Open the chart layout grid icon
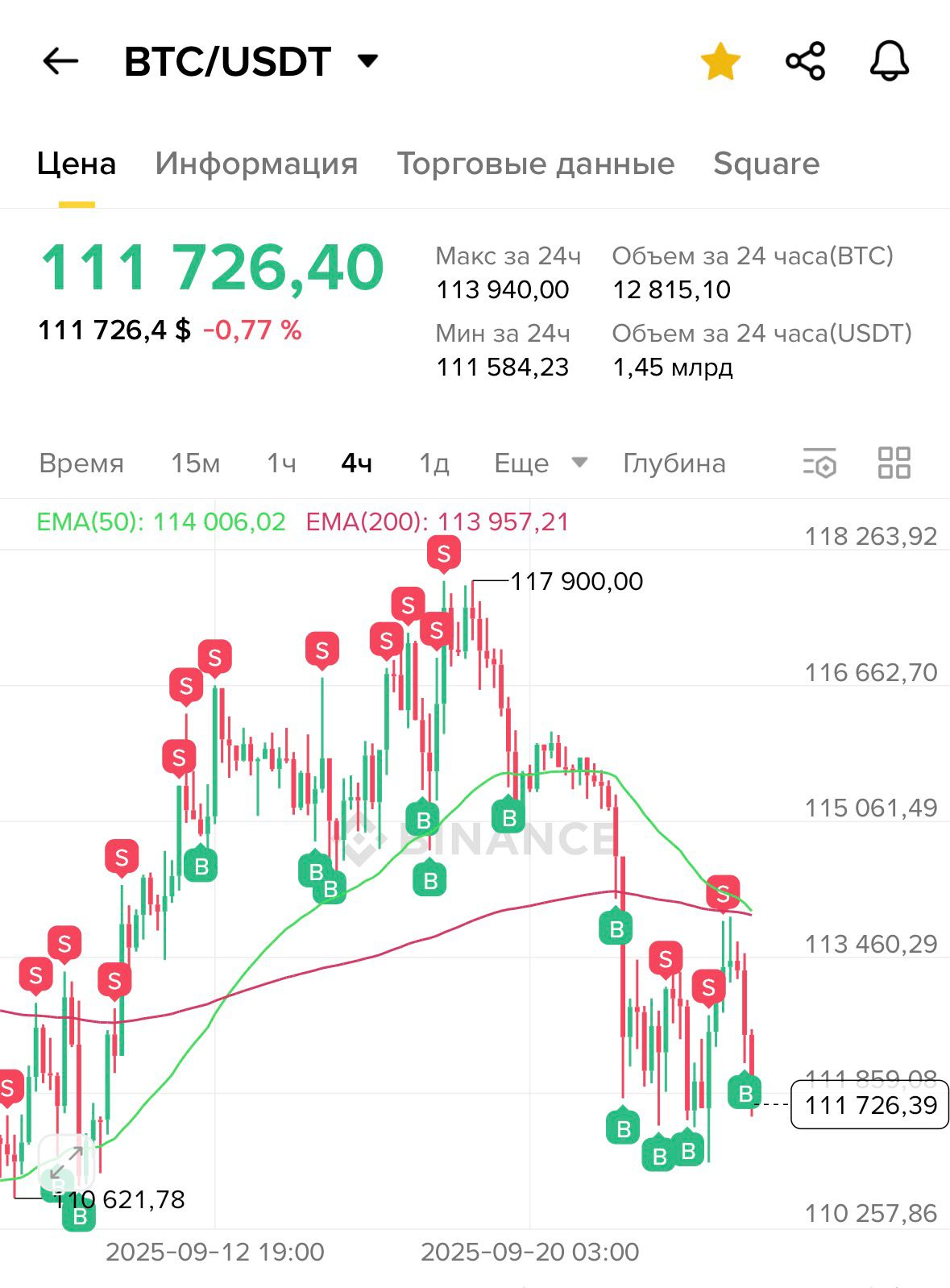950x1288 pixels. pos(894,463)
